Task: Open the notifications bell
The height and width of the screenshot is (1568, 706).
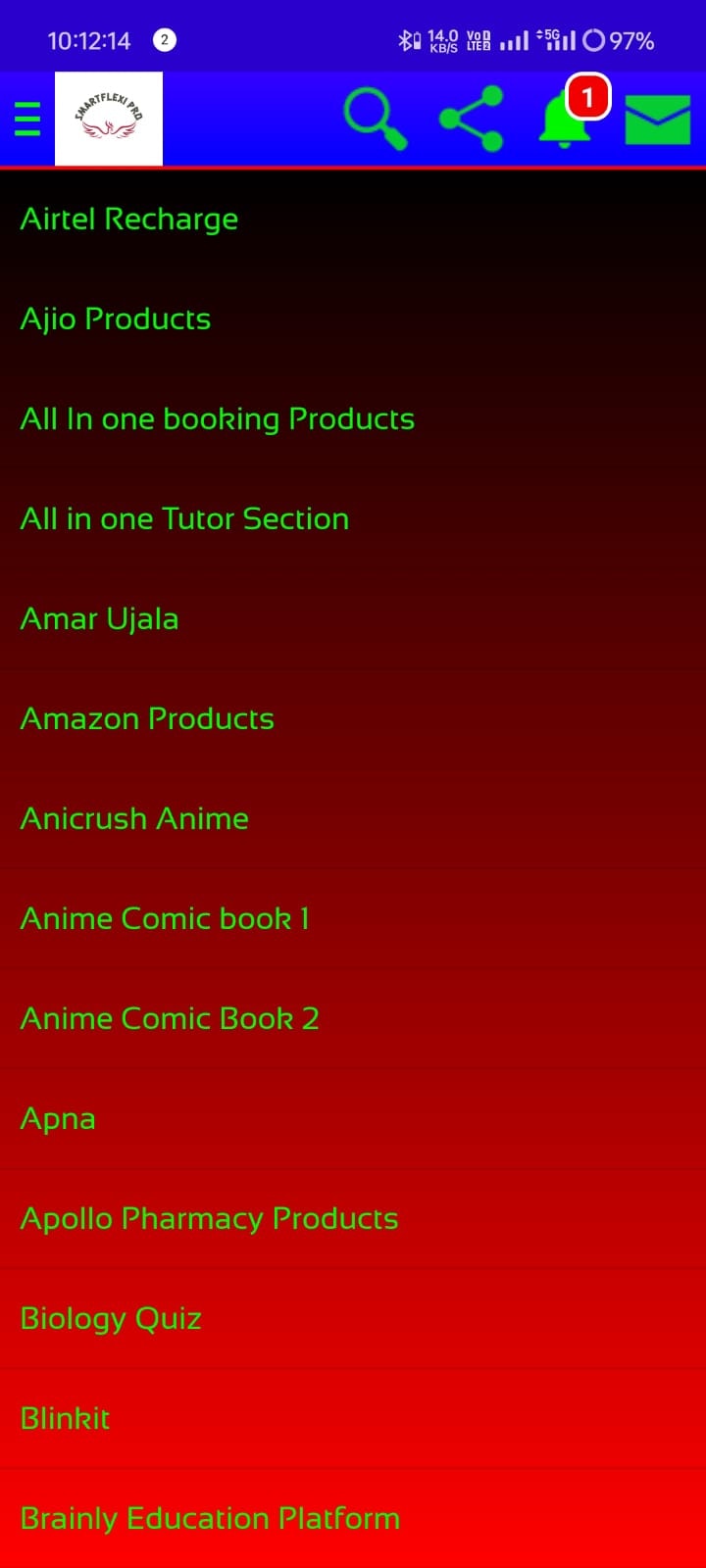Action: pyautogui.click(x=567, y=121)
